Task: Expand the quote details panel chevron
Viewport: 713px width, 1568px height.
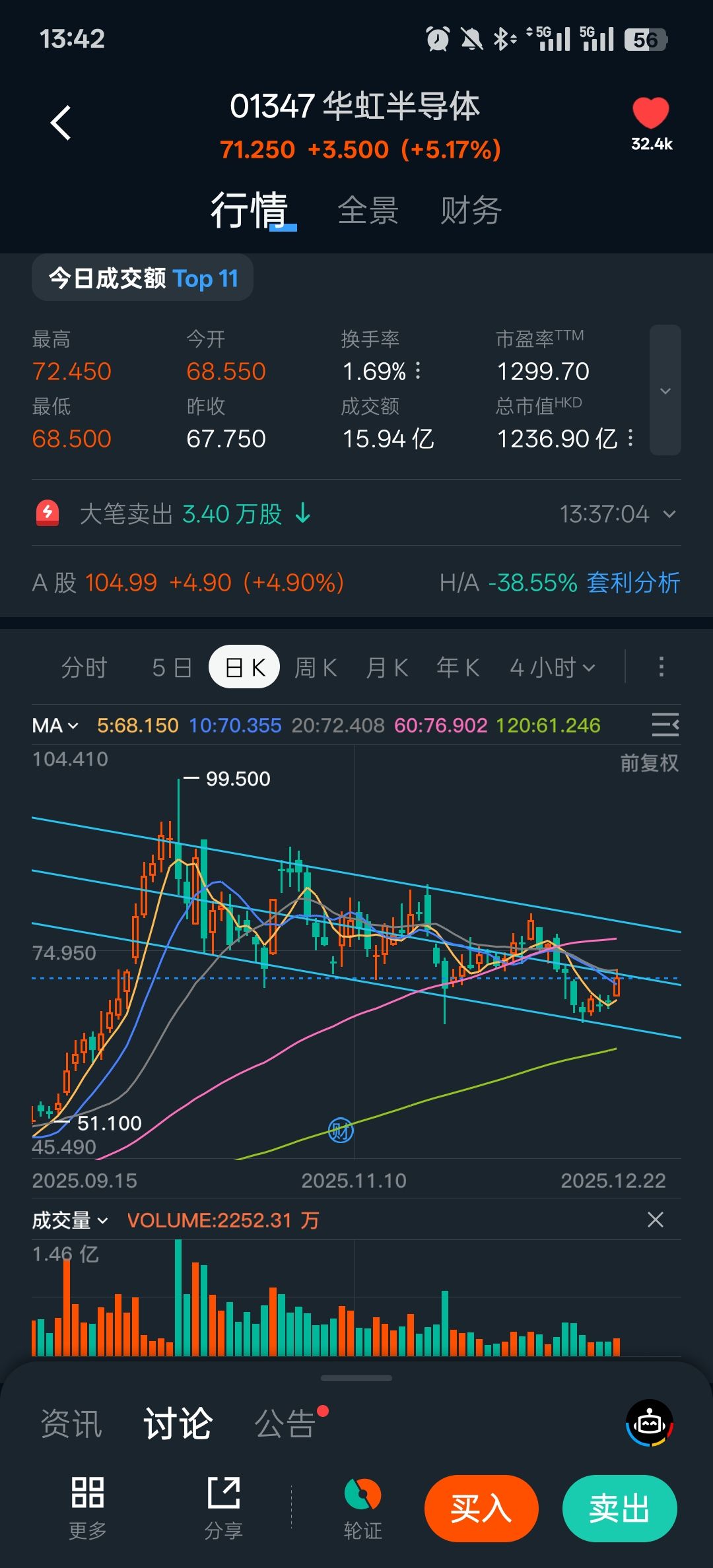Action: 665,391
